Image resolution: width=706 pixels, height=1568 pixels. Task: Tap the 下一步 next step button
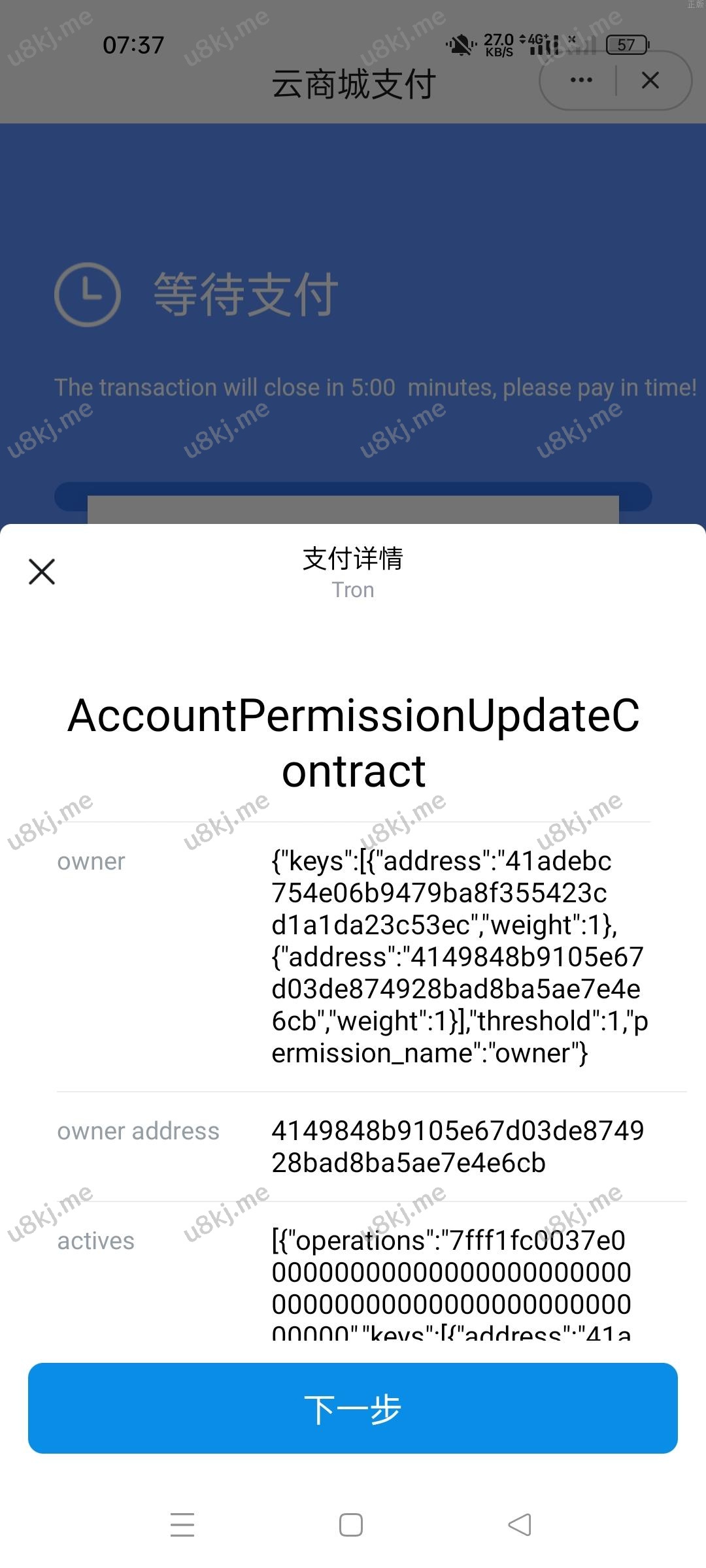[x=352, y=1408]
